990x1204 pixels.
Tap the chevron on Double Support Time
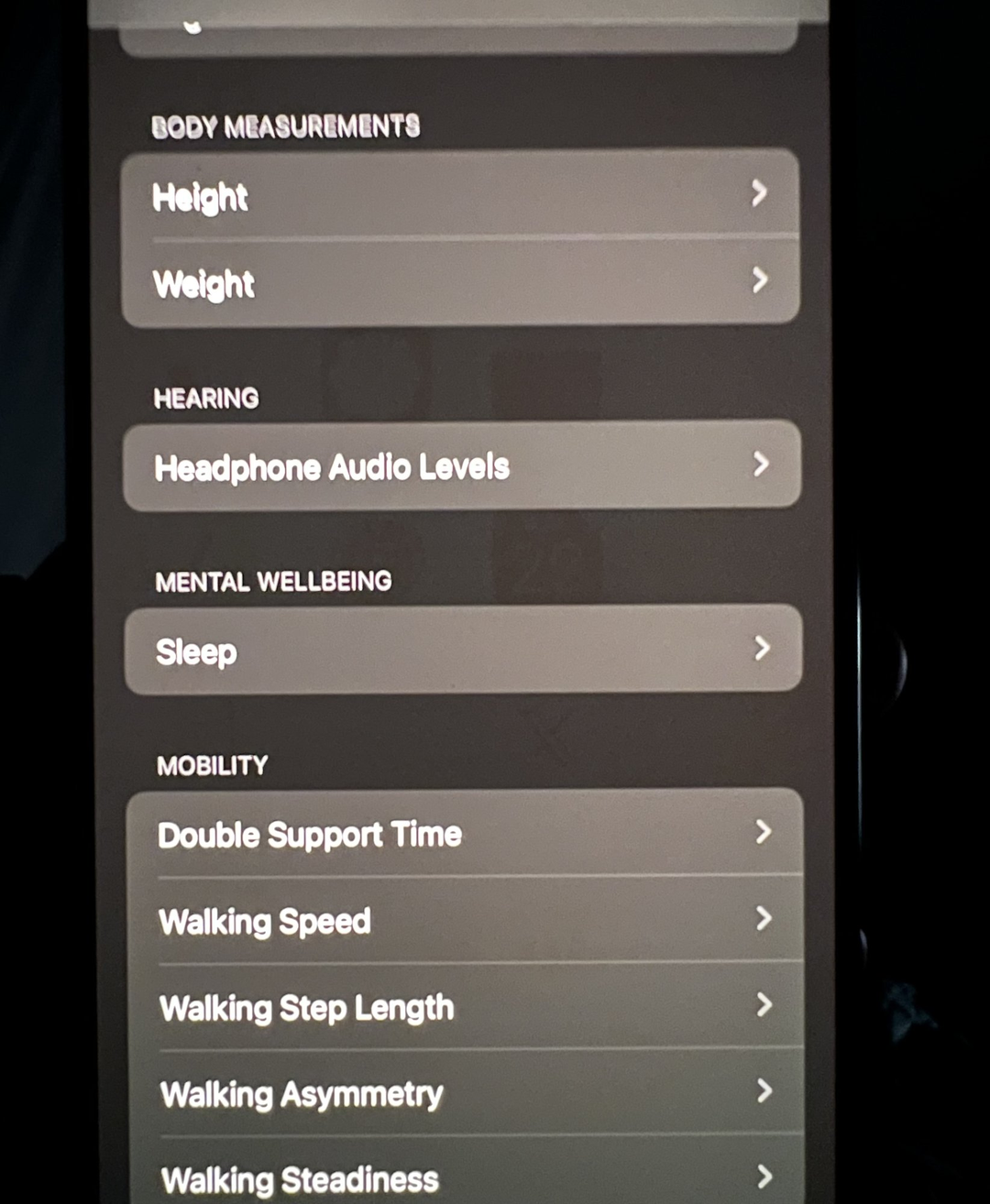click(x=764, y=833)
